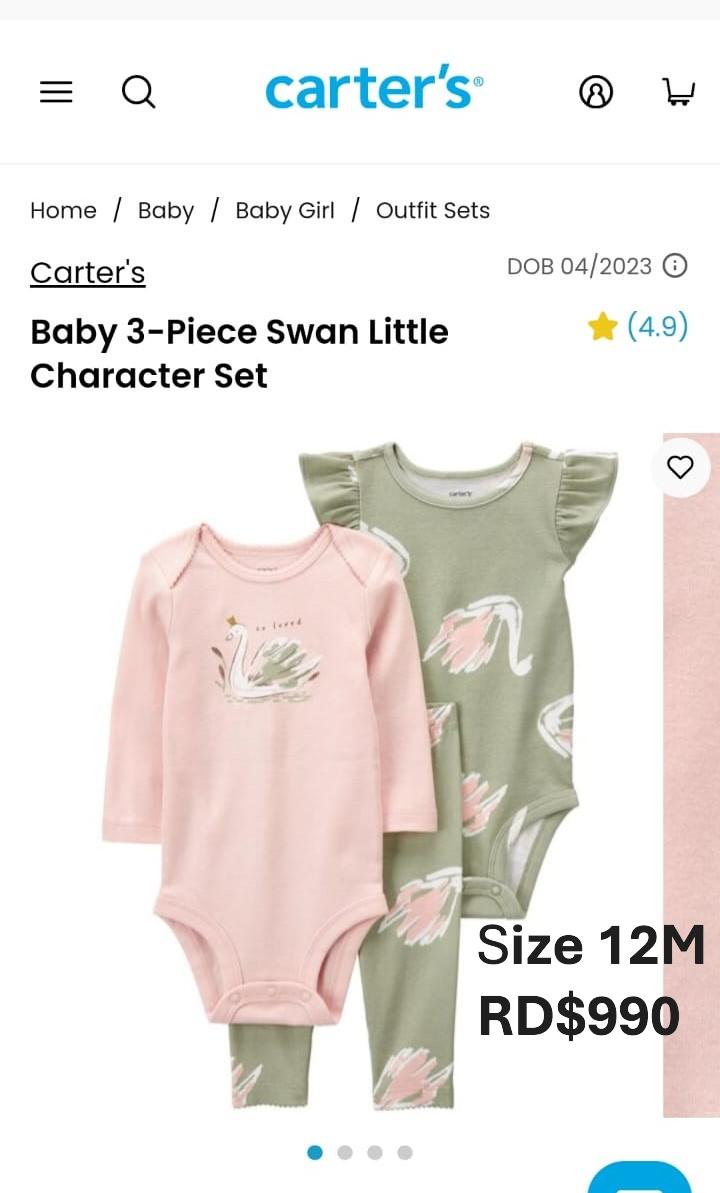Open the search icon
Screen dimensions: 720x1193
138,92
